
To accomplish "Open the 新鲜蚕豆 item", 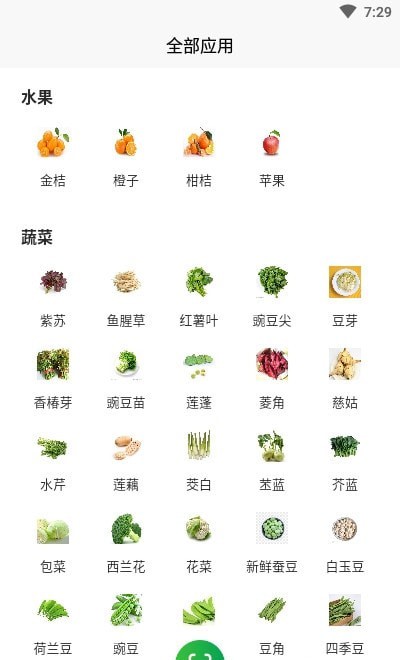I will (x=272, y=543).
